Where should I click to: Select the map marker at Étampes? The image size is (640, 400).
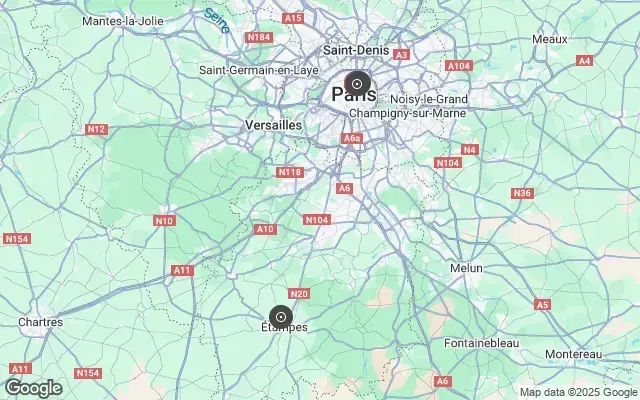tap(281, 317)
